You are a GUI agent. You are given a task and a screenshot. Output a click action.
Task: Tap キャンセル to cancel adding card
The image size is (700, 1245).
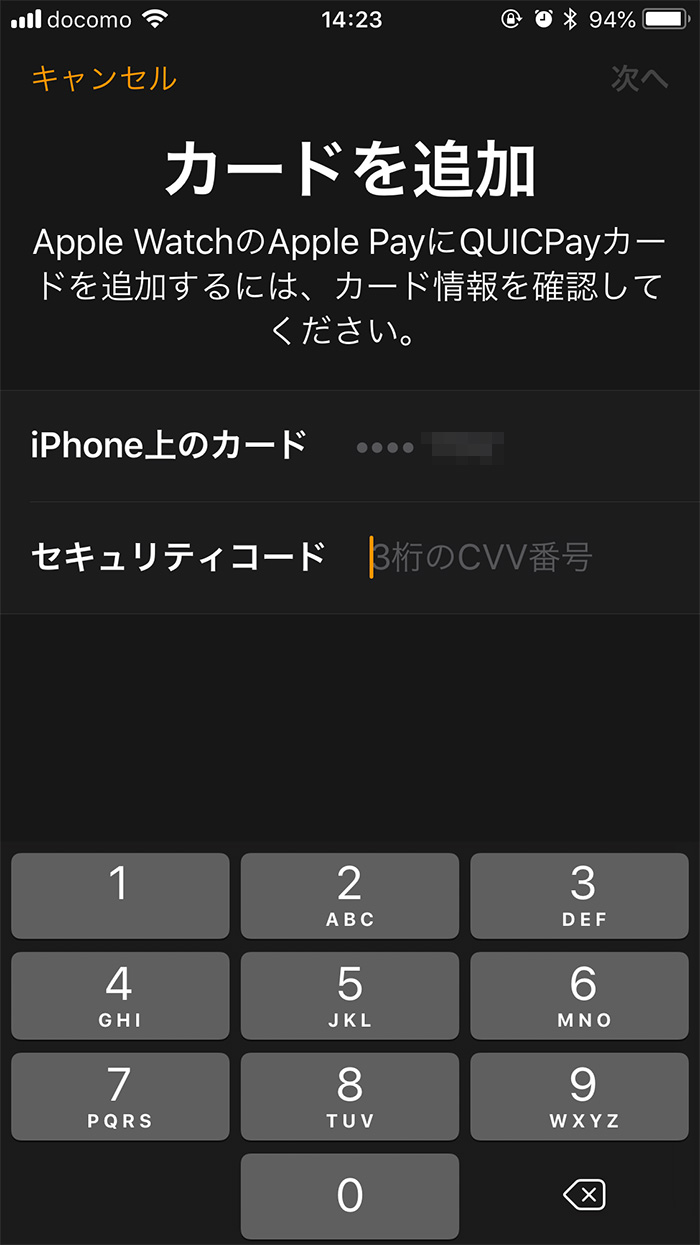pyautogui.click(x=104, y=78)
